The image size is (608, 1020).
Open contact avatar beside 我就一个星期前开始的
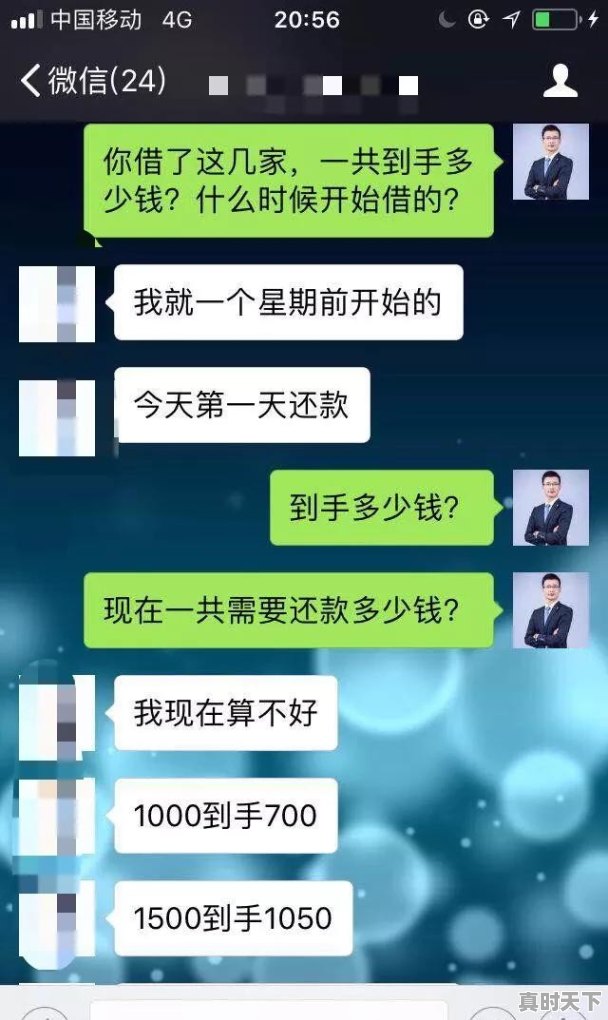58,304
